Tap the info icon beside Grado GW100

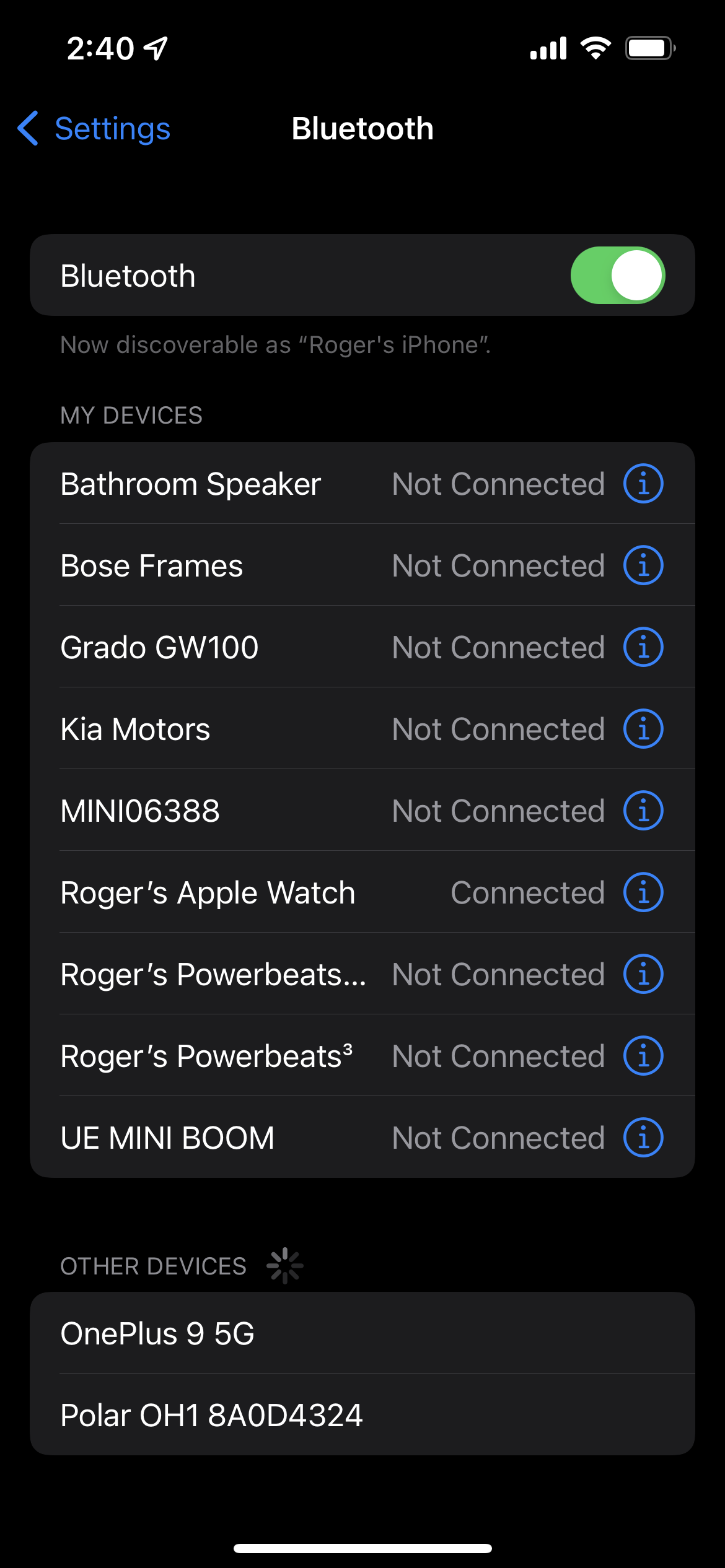tap(643, 647)
